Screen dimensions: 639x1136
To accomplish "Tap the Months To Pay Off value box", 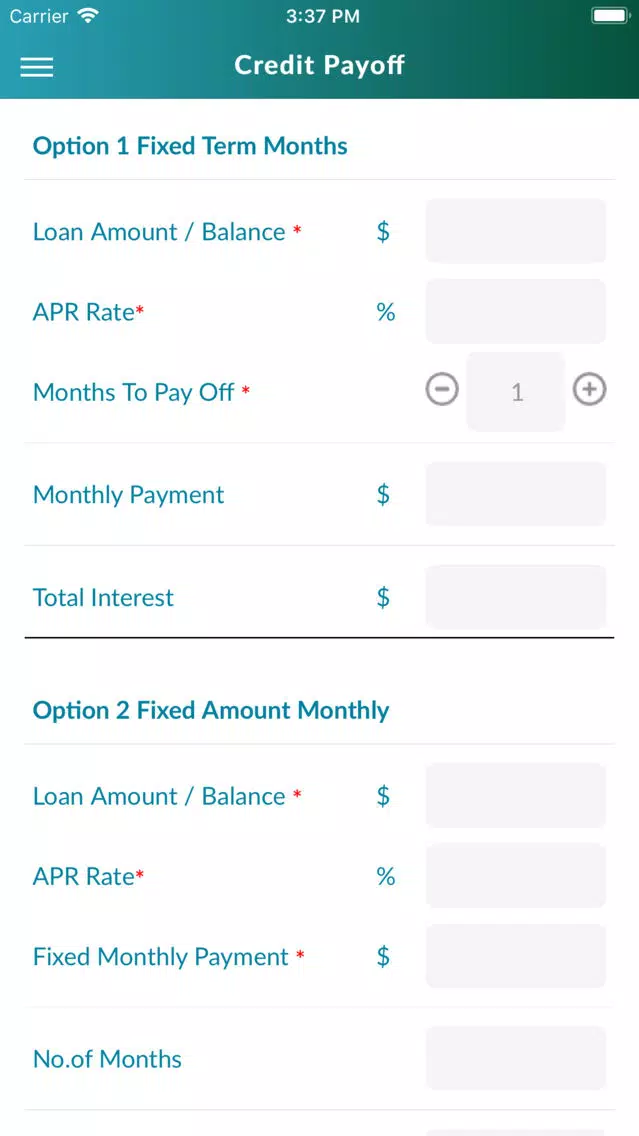I will click(516, 392).
